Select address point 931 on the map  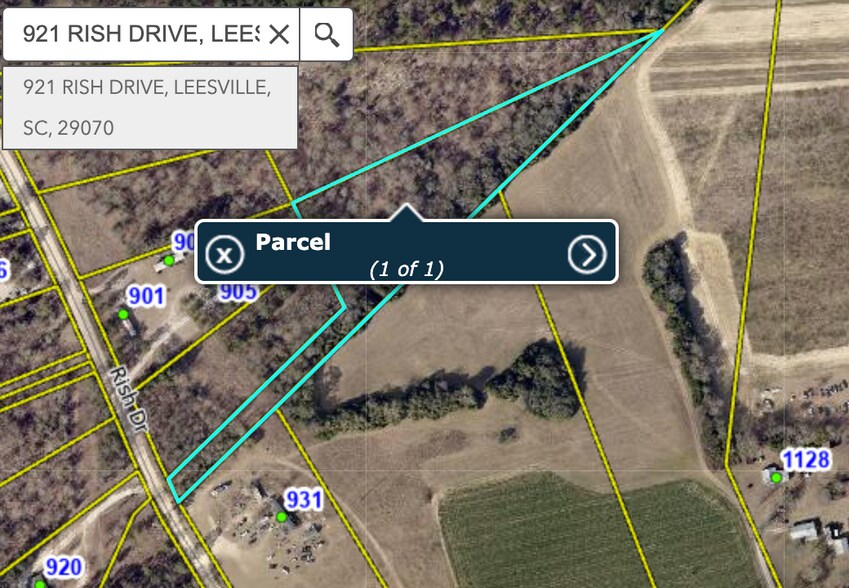pyautogui.click(x=282, y=517)
